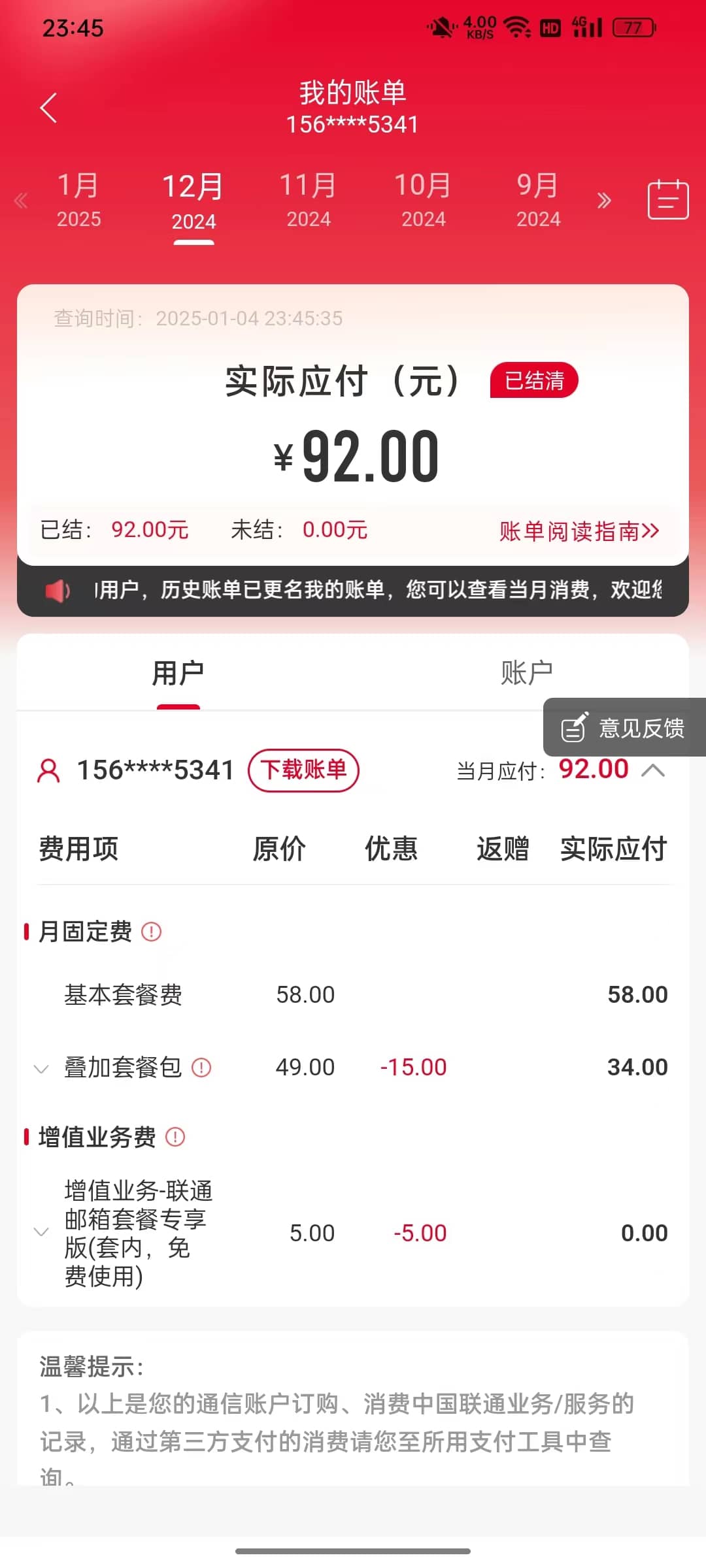Tap the left double arrow by 1月
Screen dimensions: 706x1568
click(x=21, y=201)
